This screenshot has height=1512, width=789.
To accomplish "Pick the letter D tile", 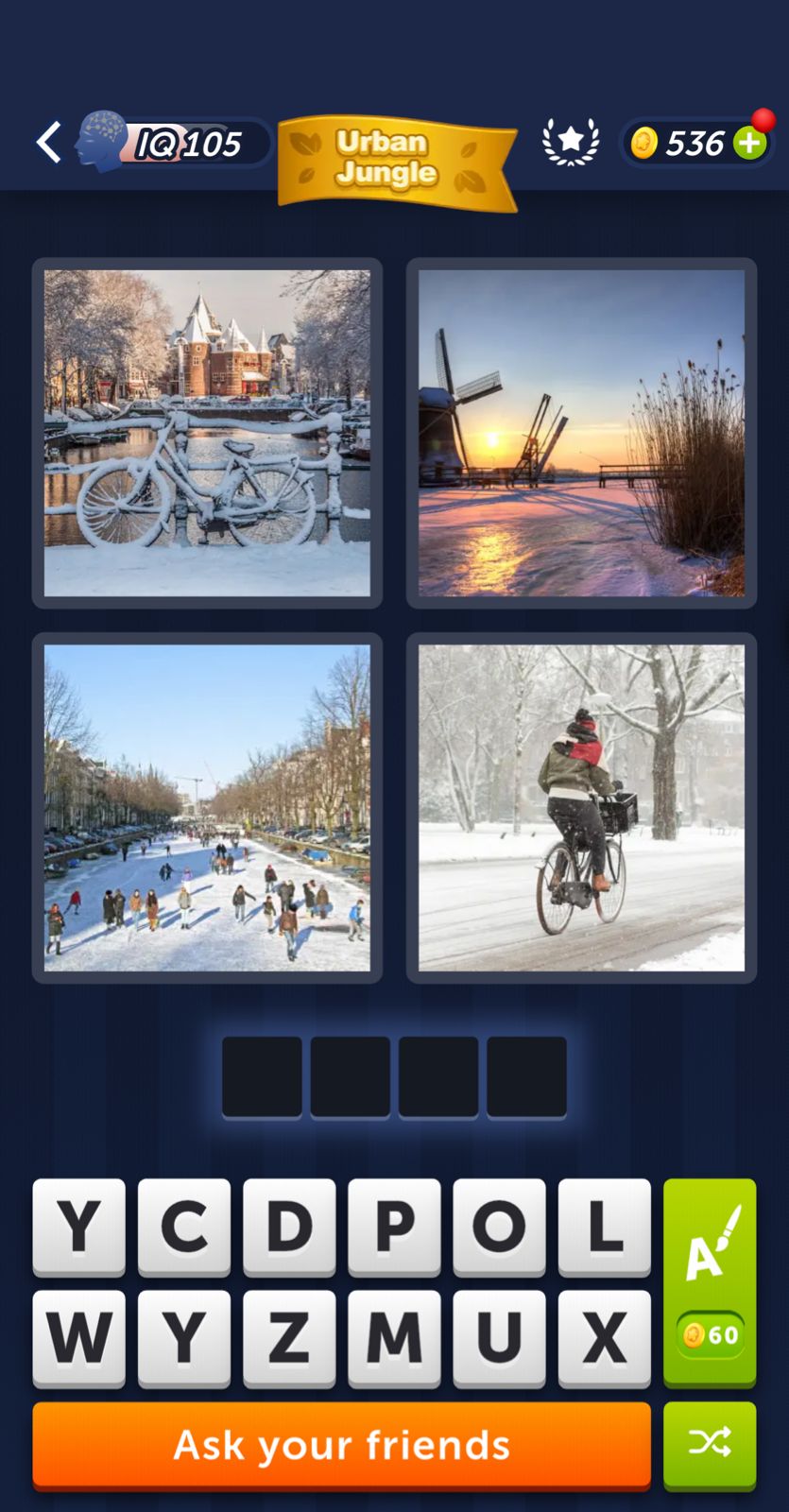I will [x=289, y=1226].
